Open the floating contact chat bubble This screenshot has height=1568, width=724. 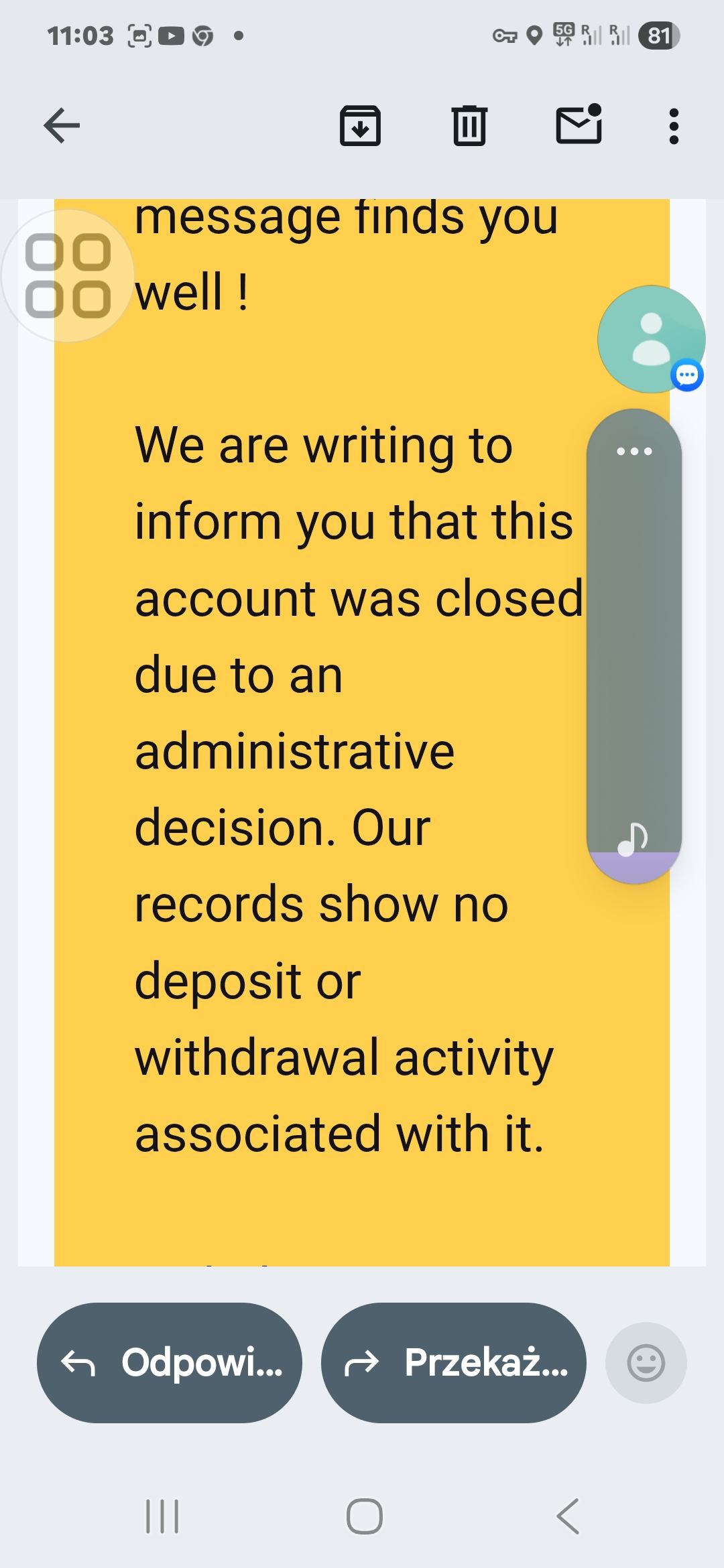point(651,339)
